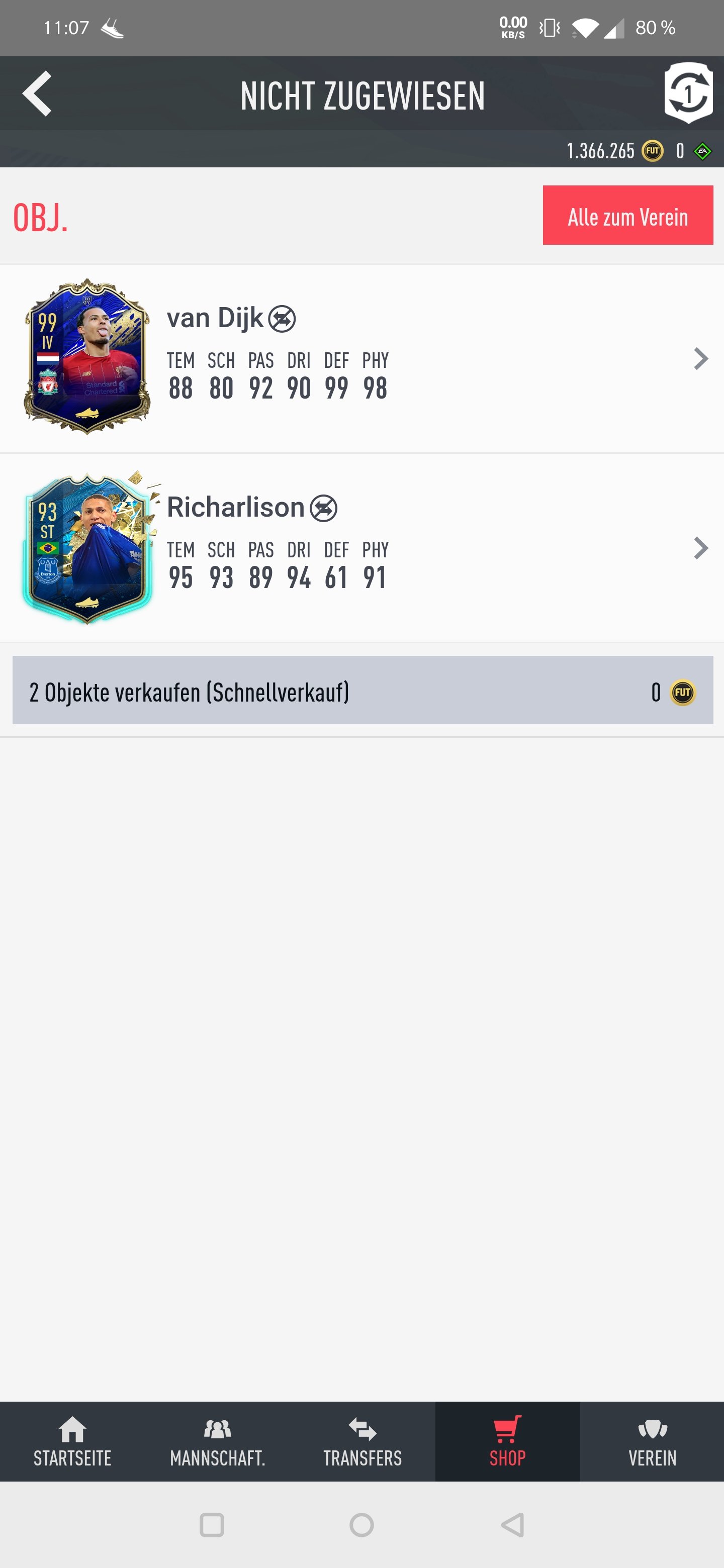Image resolution: width=724 pixels, height=1568 pixels.
Task: Tap the Alle zum Verein button
Action: [x=628, y=216]
